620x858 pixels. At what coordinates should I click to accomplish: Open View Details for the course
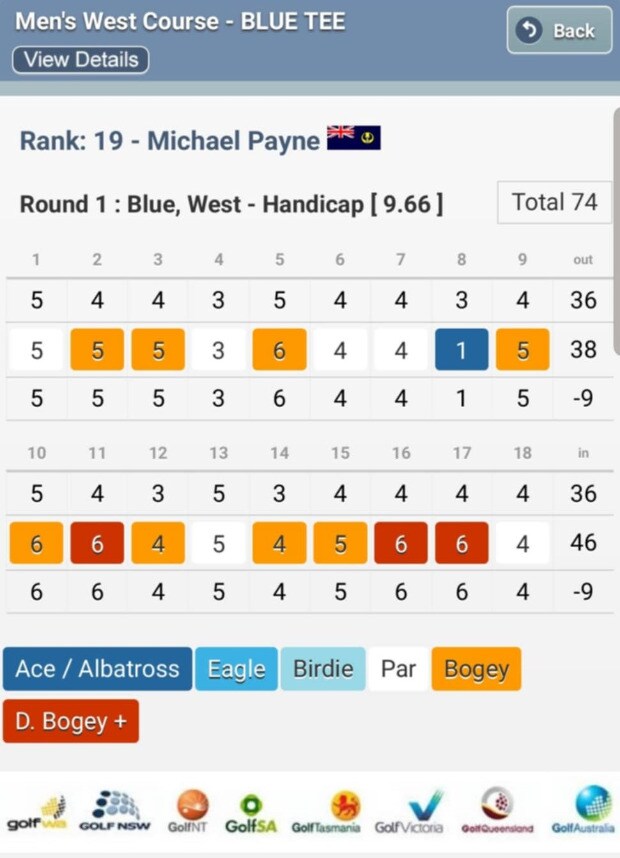(80, 60)
